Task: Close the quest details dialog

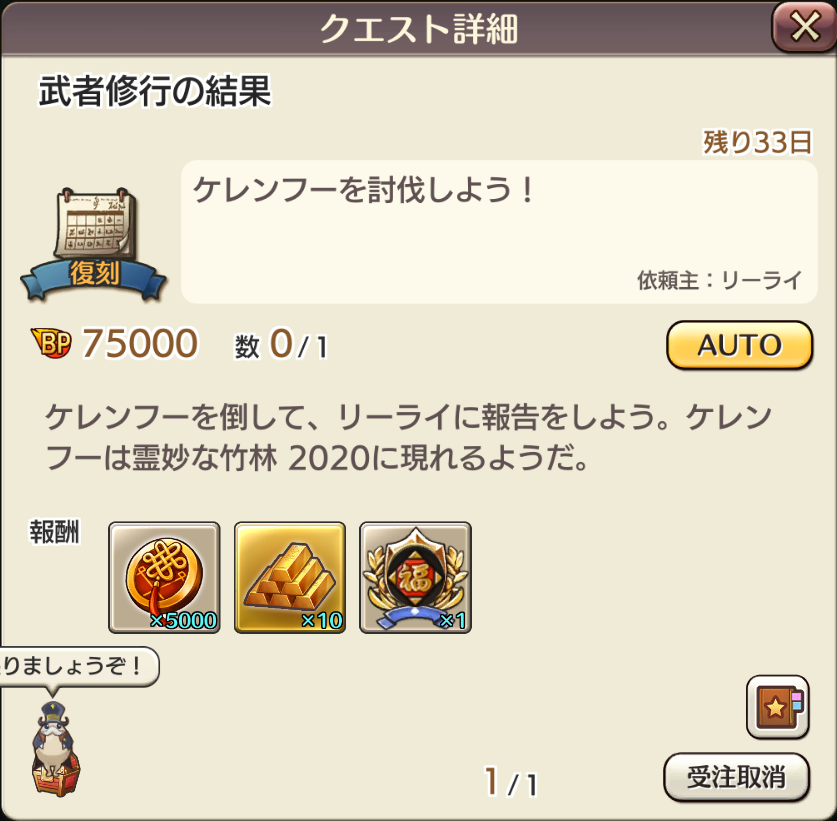Action: tap(803, 28)
